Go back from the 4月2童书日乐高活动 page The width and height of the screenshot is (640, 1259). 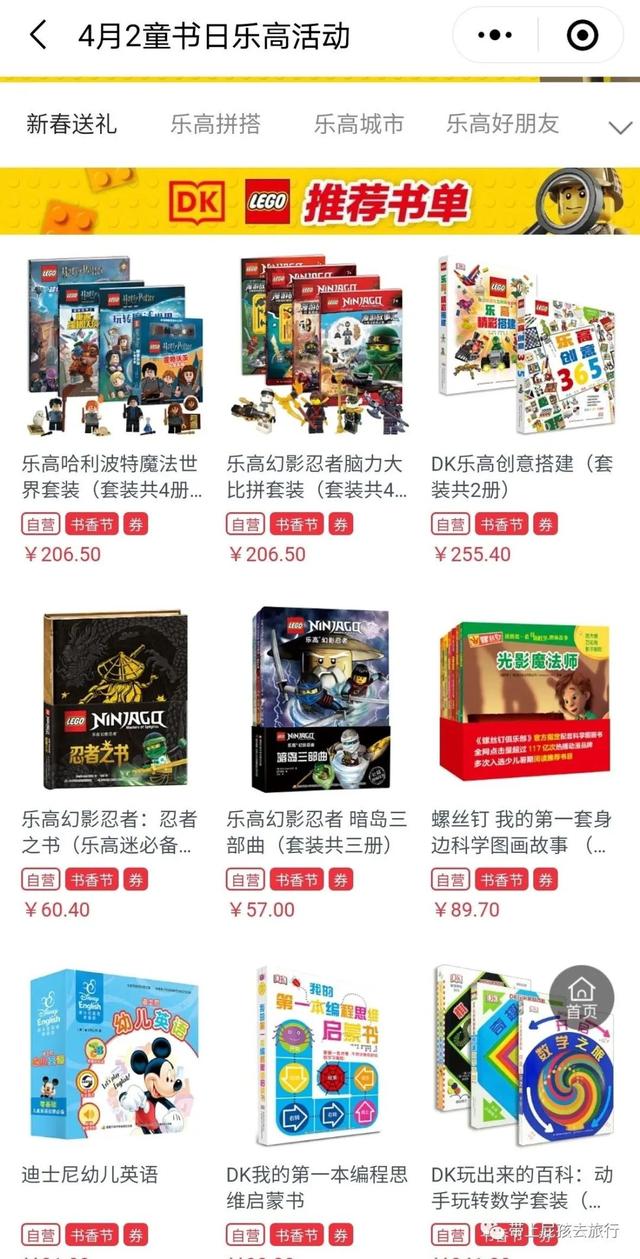pyautogui.click(x=38, y=36)
